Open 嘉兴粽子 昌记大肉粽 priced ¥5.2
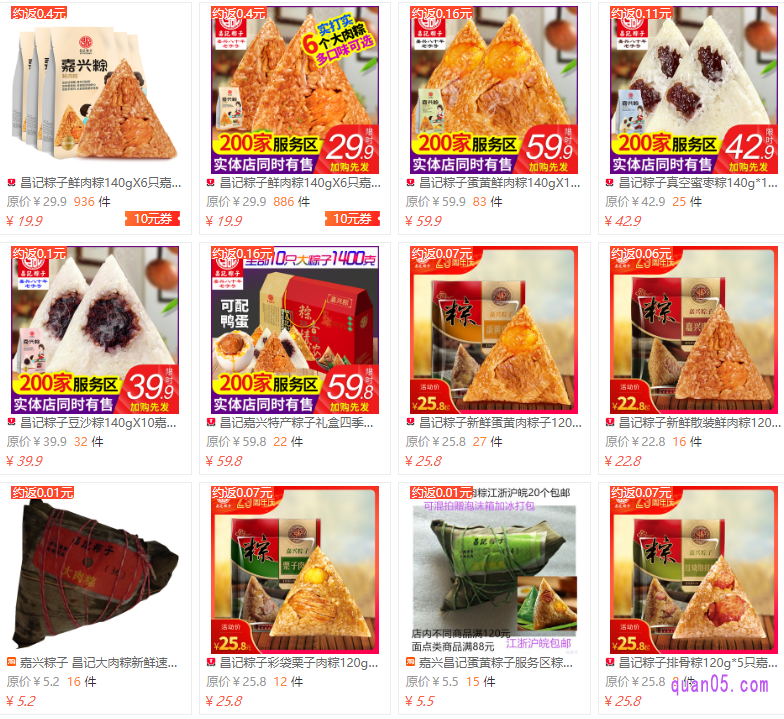This screenshot has height=719, width=784. click(100, 662)
